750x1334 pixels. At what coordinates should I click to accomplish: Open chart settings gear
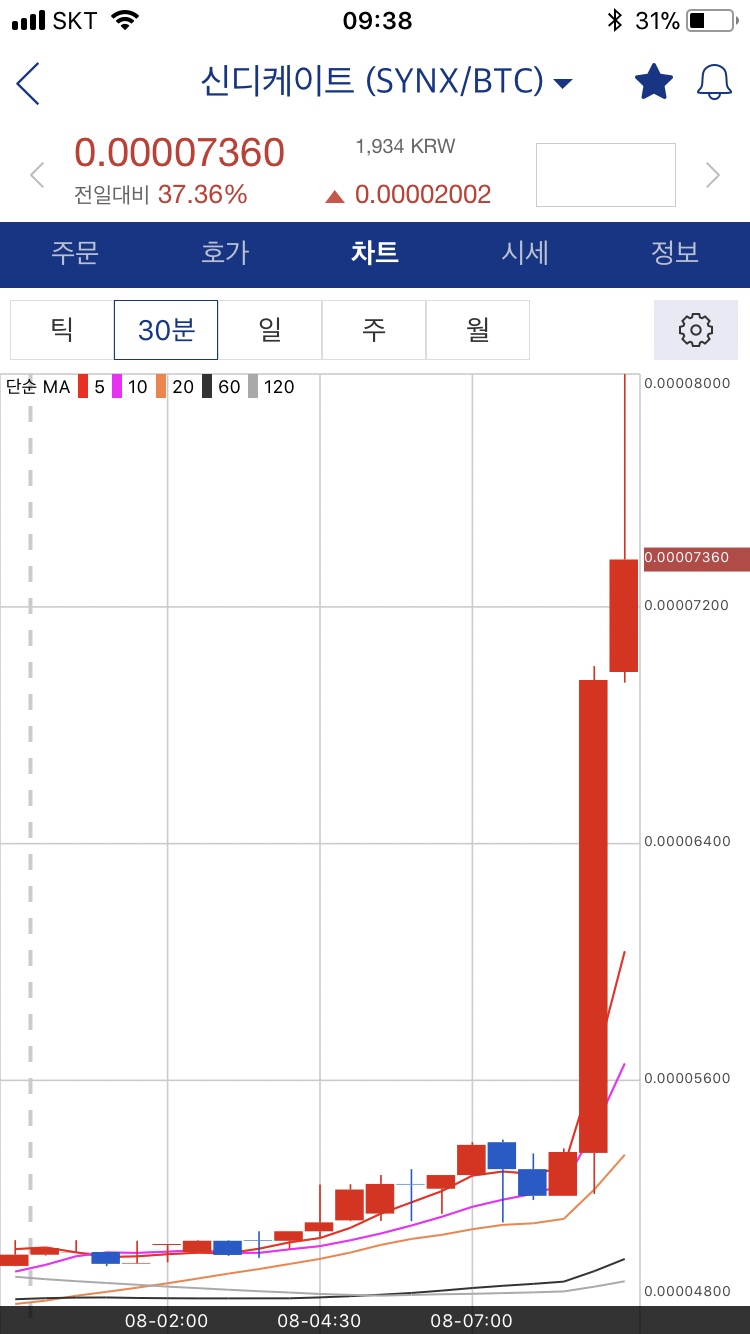pyautogui.click(x=695, y=330)
